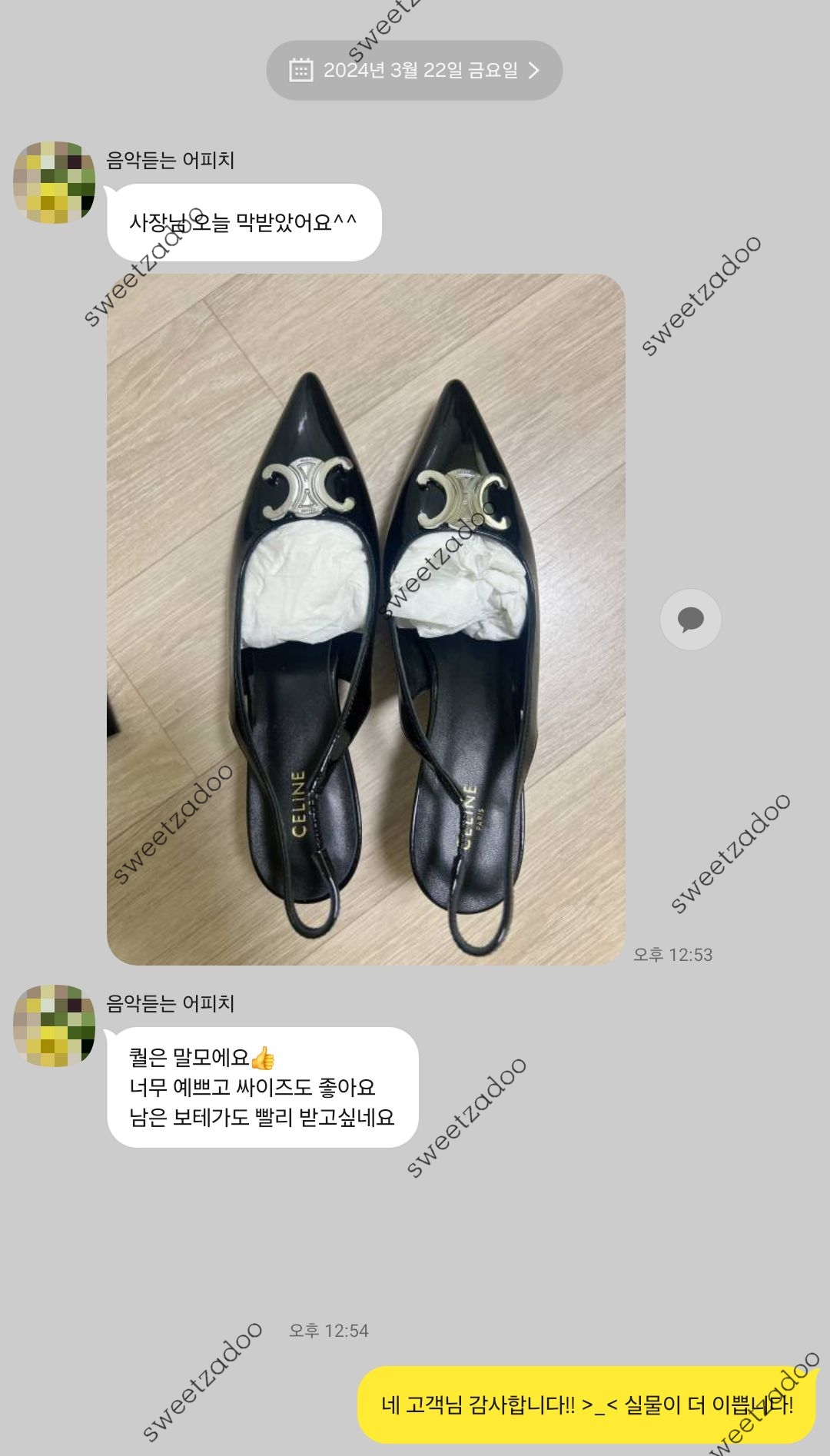Open the shared photo of black slingback shoes

pos(366,619)
